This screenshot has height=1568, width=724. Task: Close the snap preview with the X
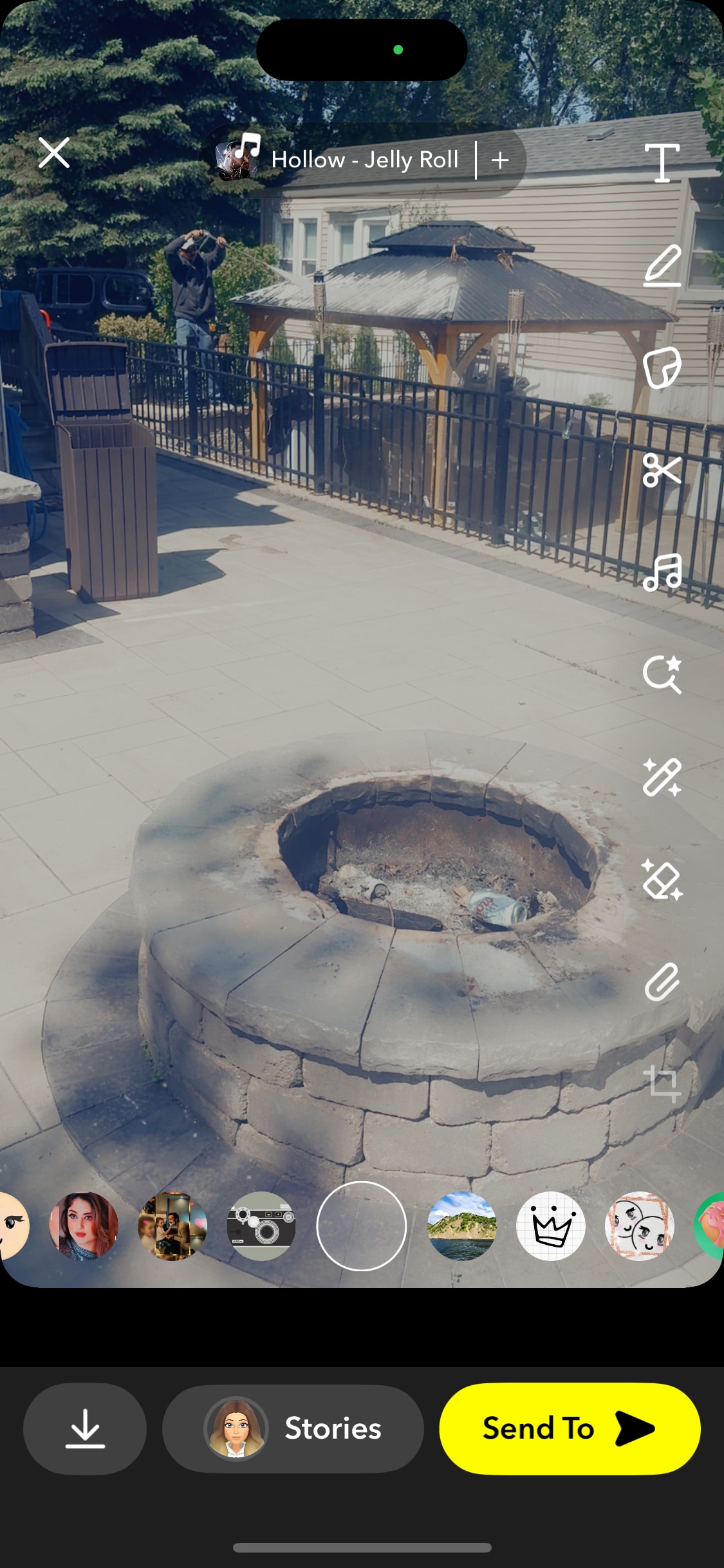pyautogui.click(x=53, y=153)
